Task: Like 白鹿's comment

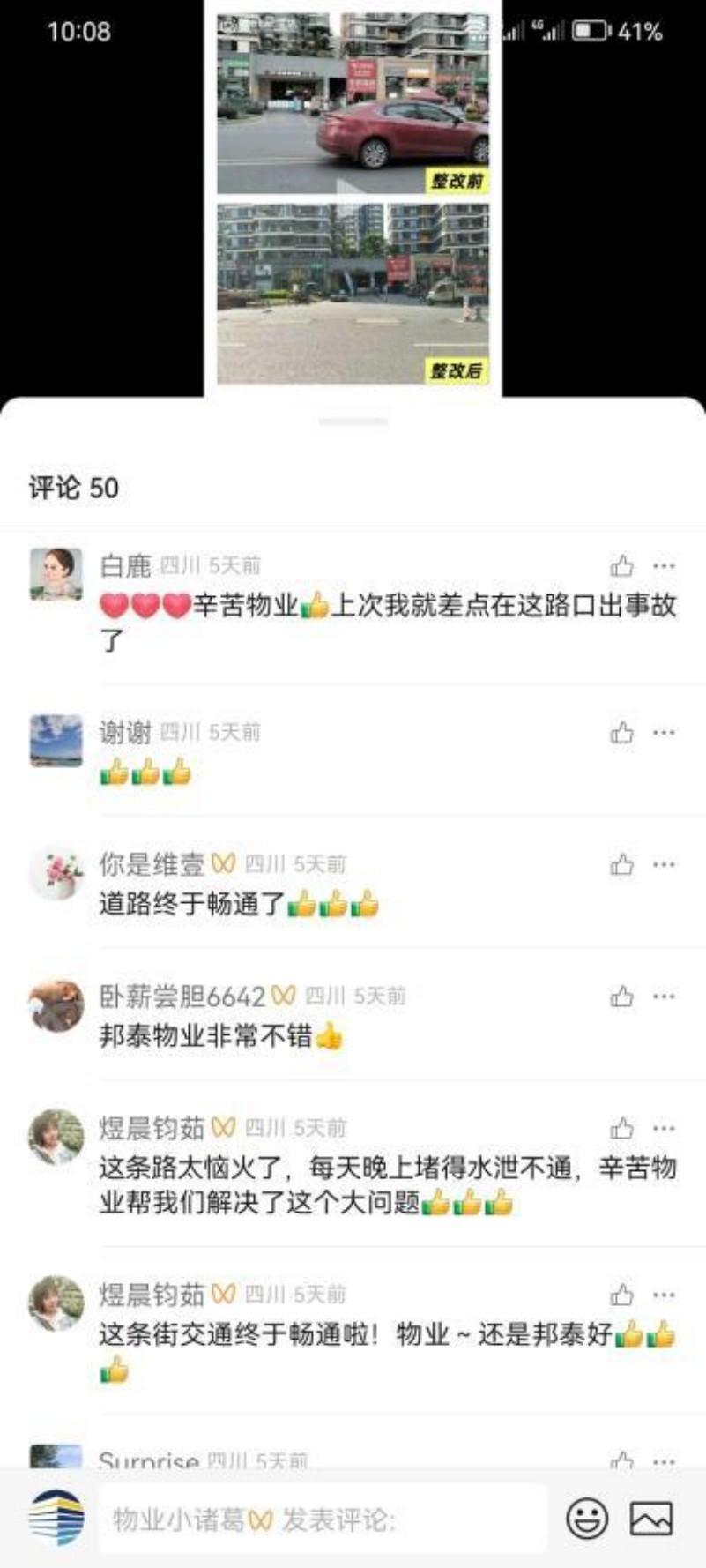Action: [x=622, y=566]
